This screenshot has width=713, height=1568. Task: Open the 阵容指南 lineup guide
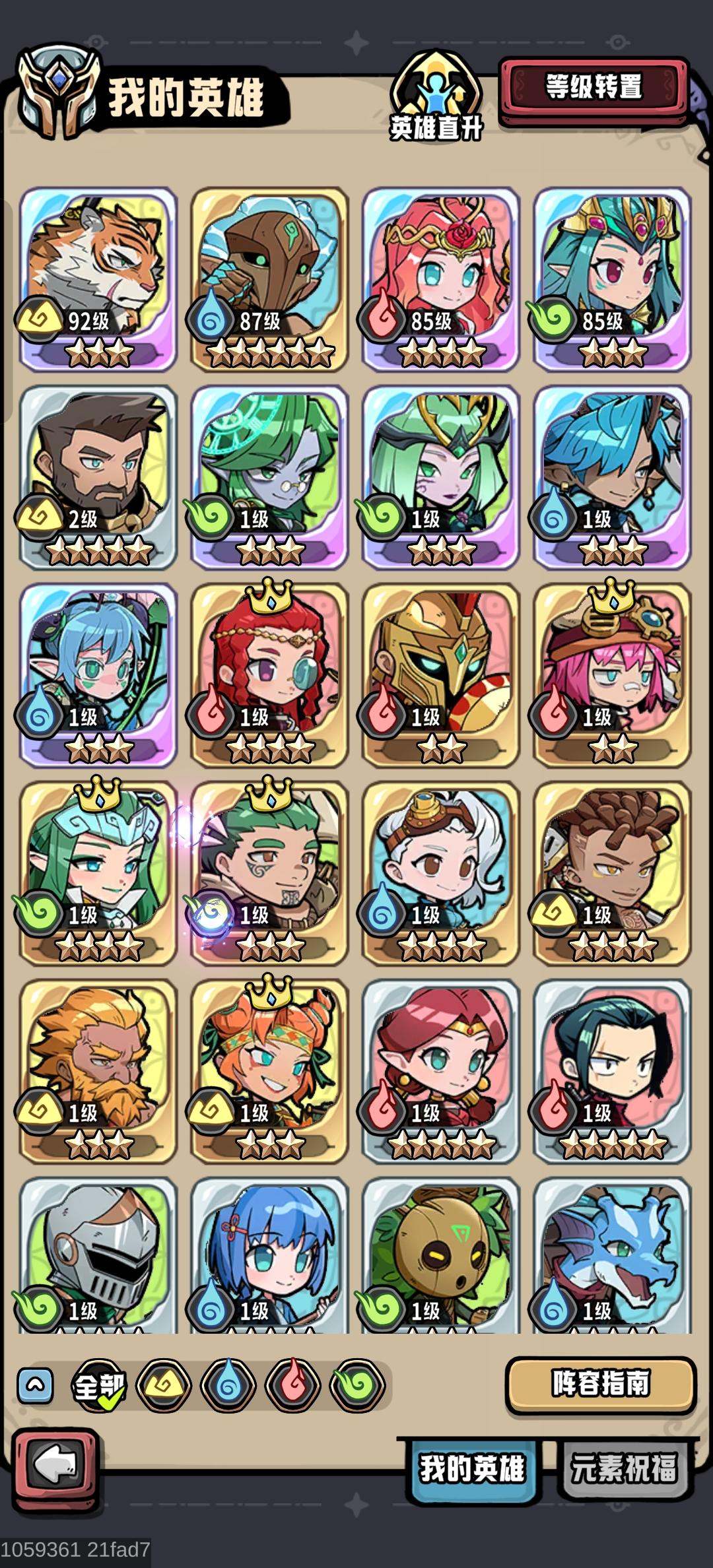click(601, 1383)
